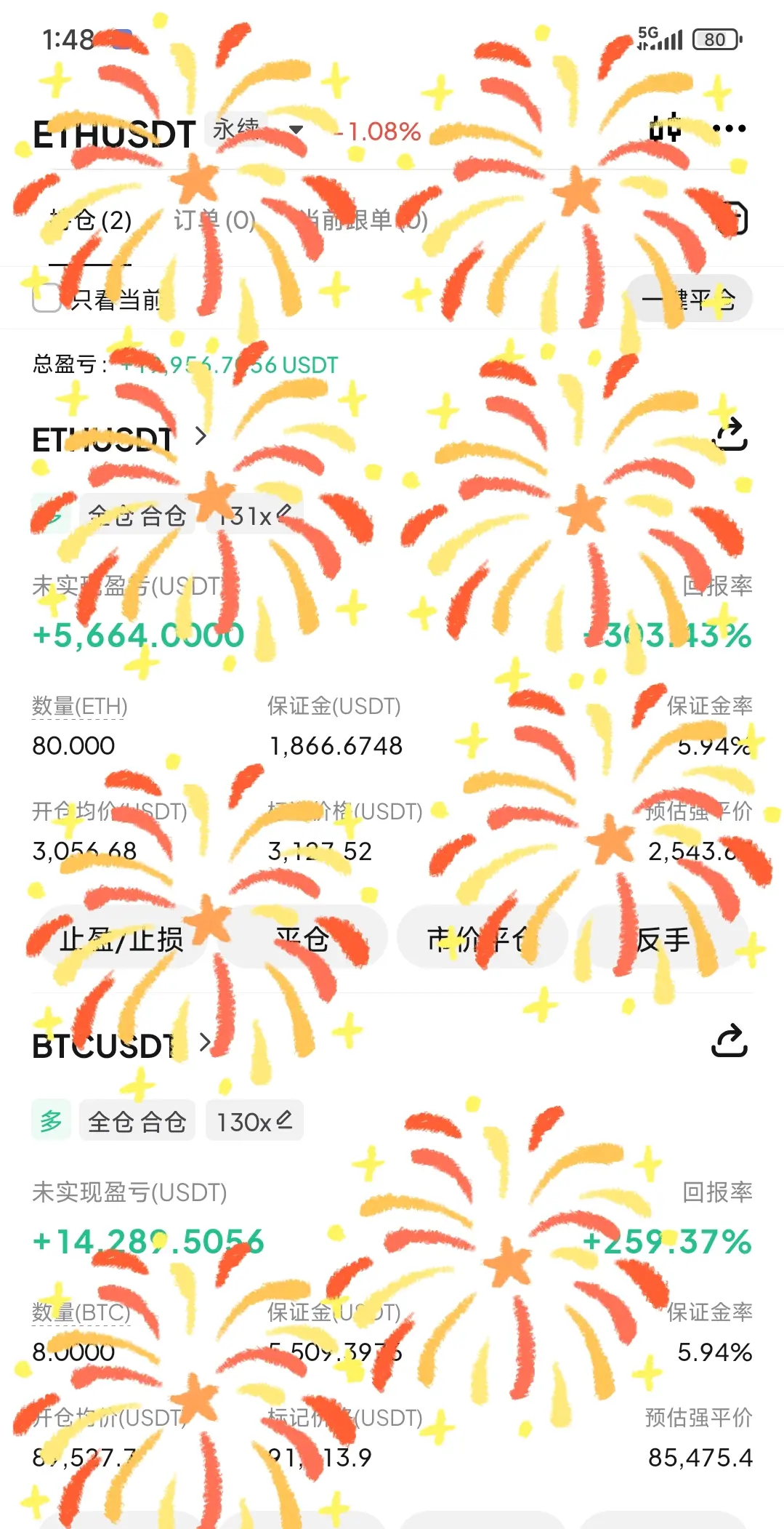Set 止盈/止损 for the ETHUSDT position

tap(121, 939)
